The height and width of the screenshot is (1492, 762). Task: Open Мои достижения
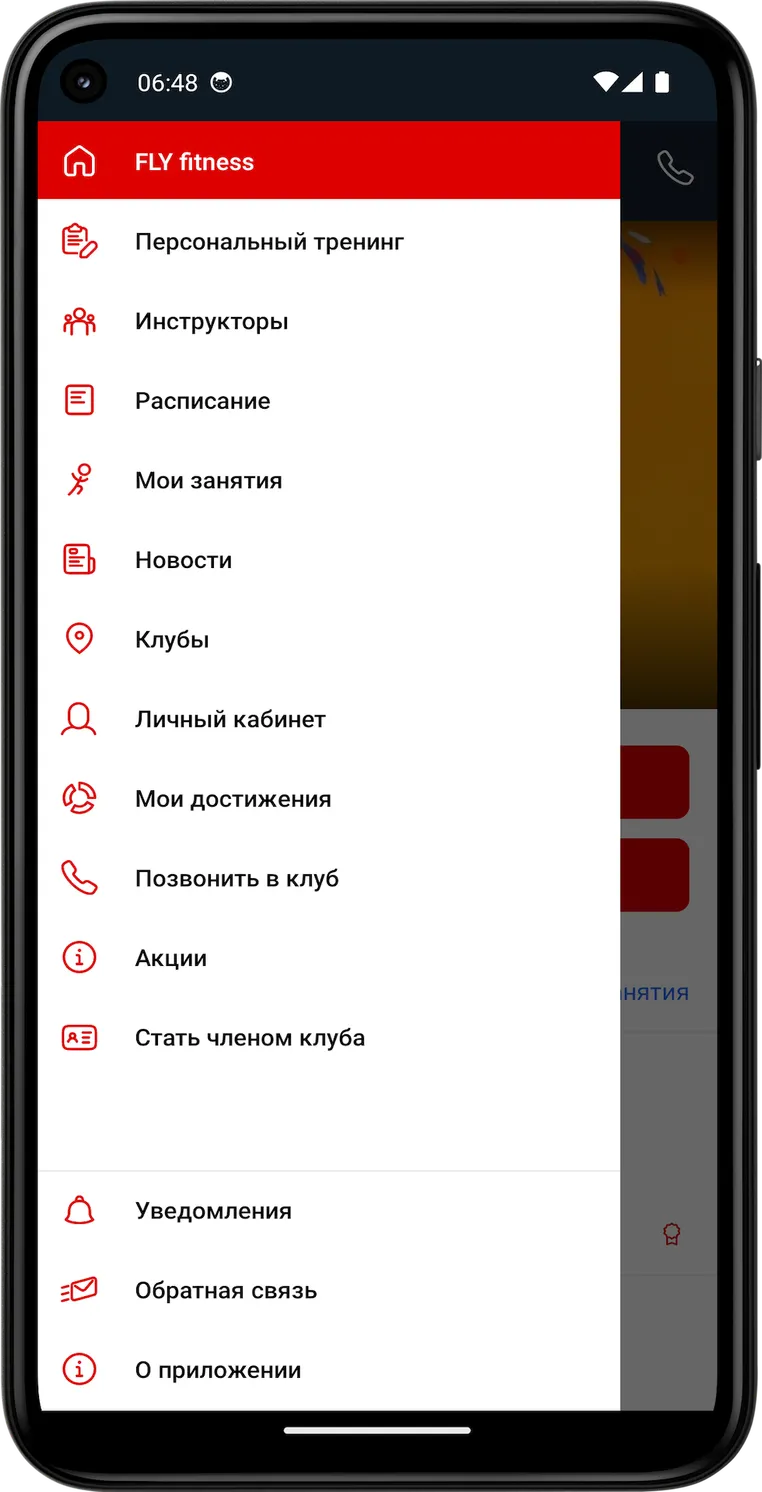coord(329,799)
